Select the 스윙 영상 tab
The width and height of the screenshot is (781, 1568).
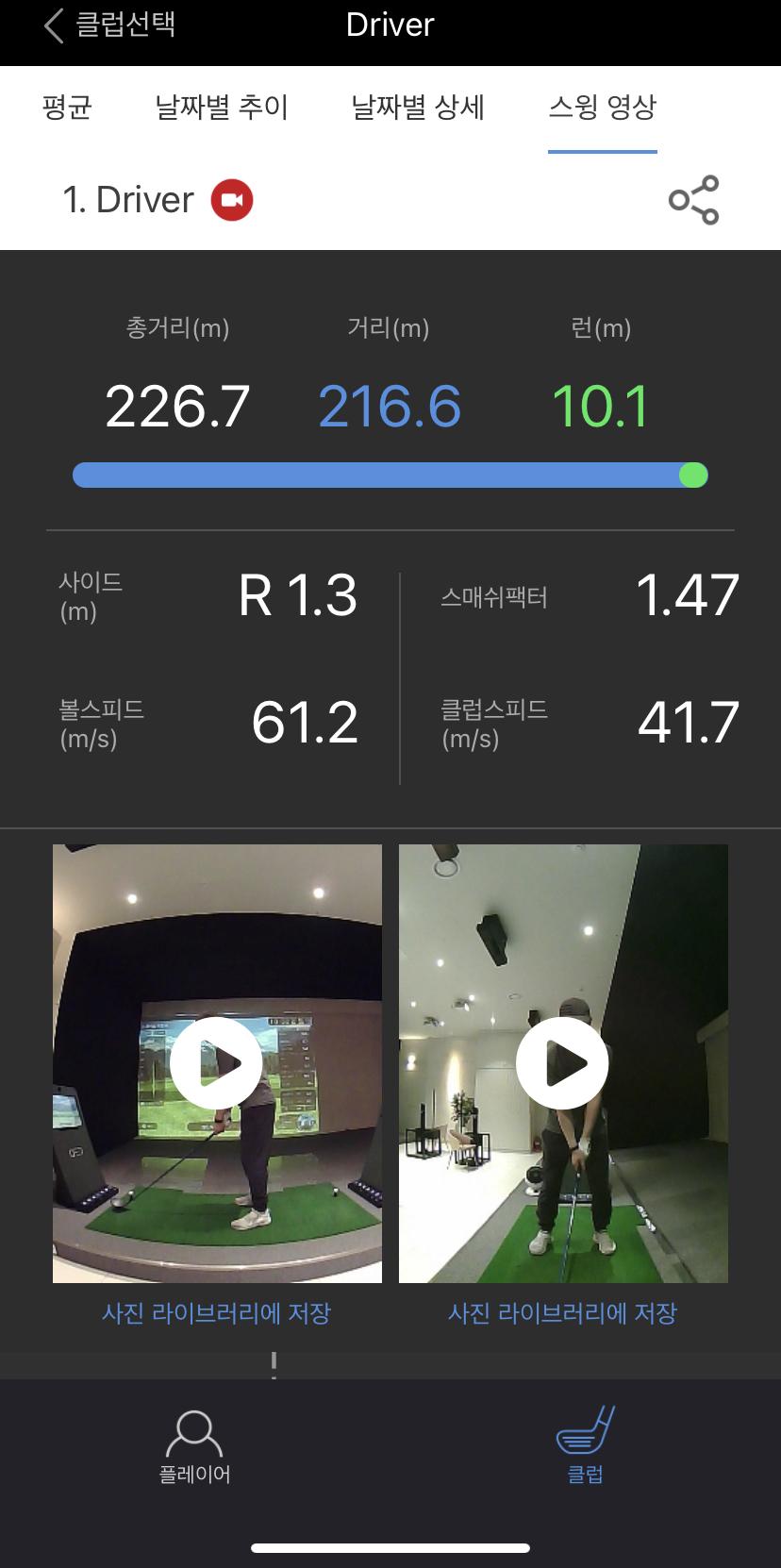point(603,108)
